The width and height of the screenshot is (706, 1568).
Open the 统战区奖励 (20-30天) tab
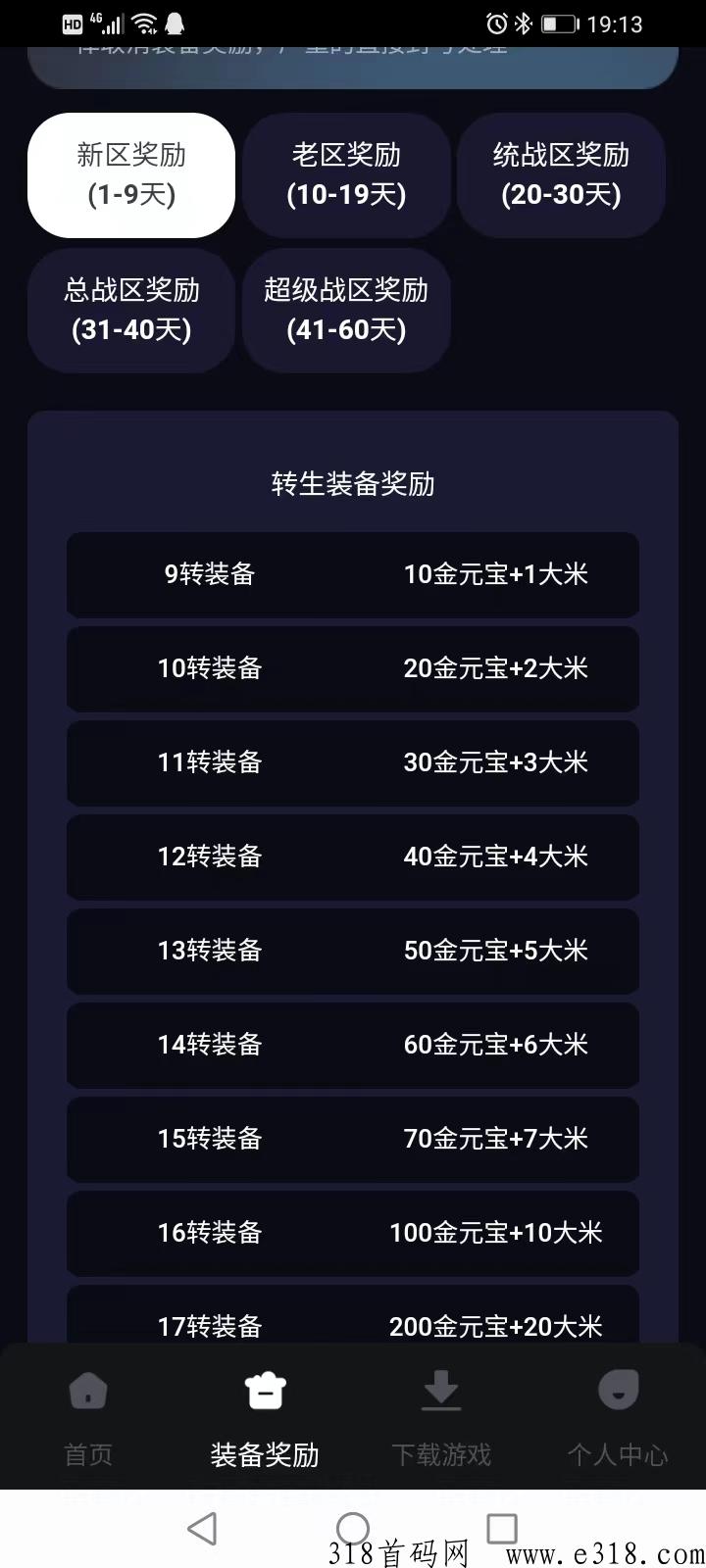[x=560, y=174]
